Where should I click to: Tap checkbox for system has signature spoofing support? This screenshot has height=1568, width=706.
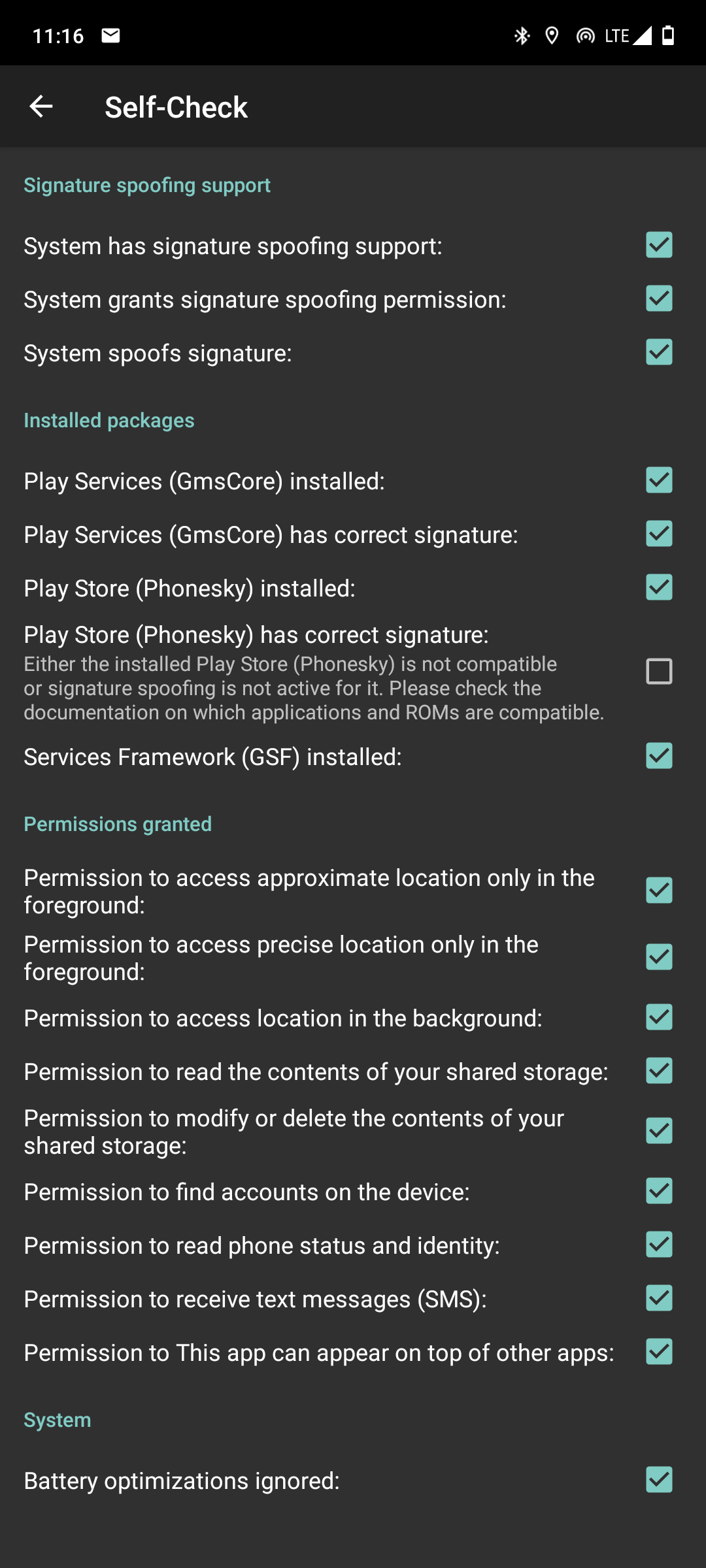[x=659, y=245]
